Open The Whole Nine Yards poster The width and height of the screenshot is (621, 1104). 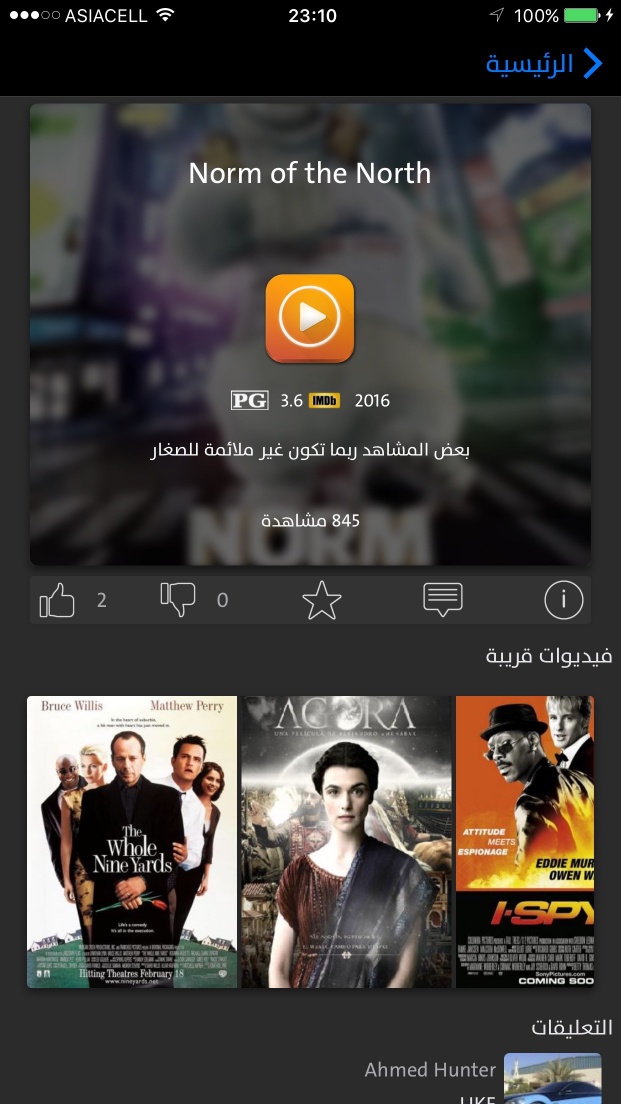click(132, 841)
